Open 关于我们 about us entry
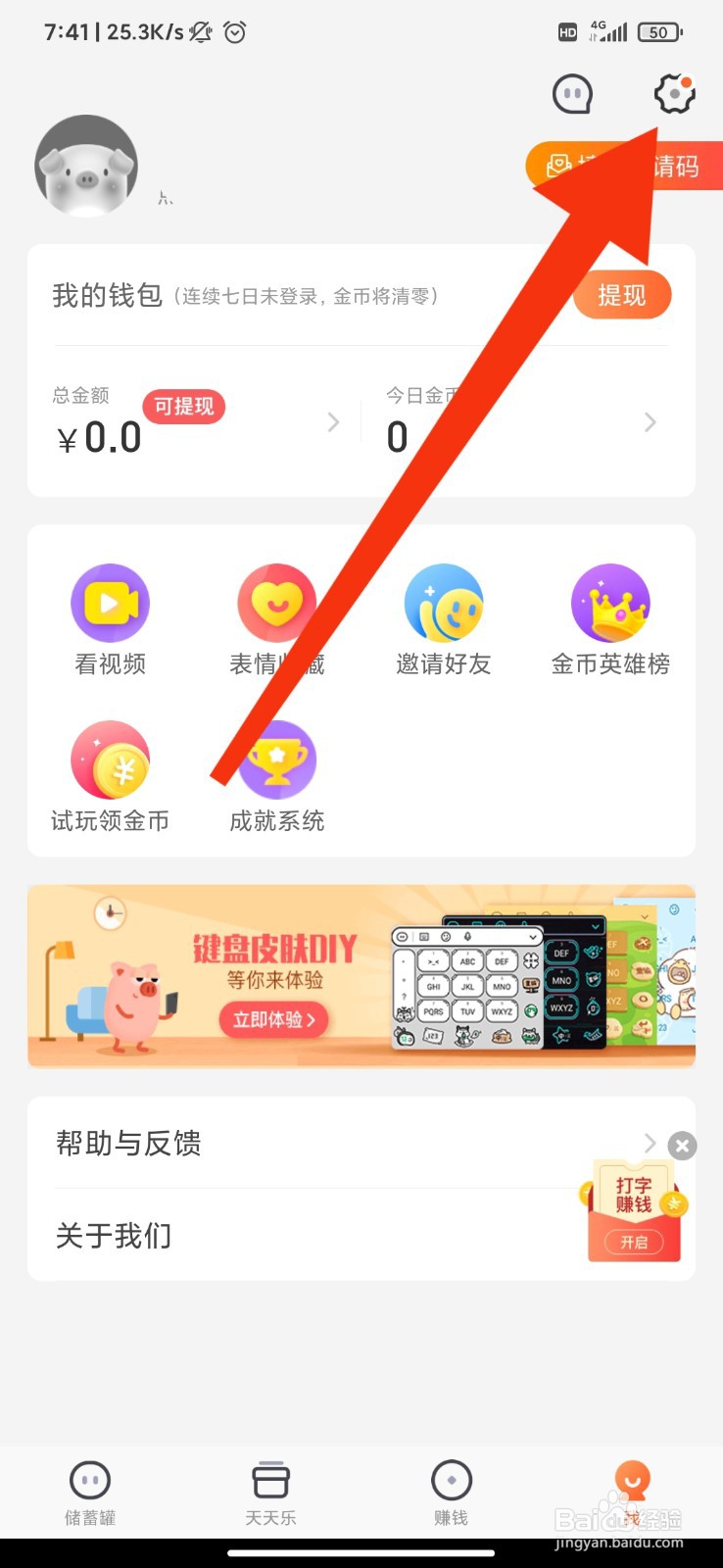The image size is (723, 1568). pyautogui.click(x=114, y=1236)
